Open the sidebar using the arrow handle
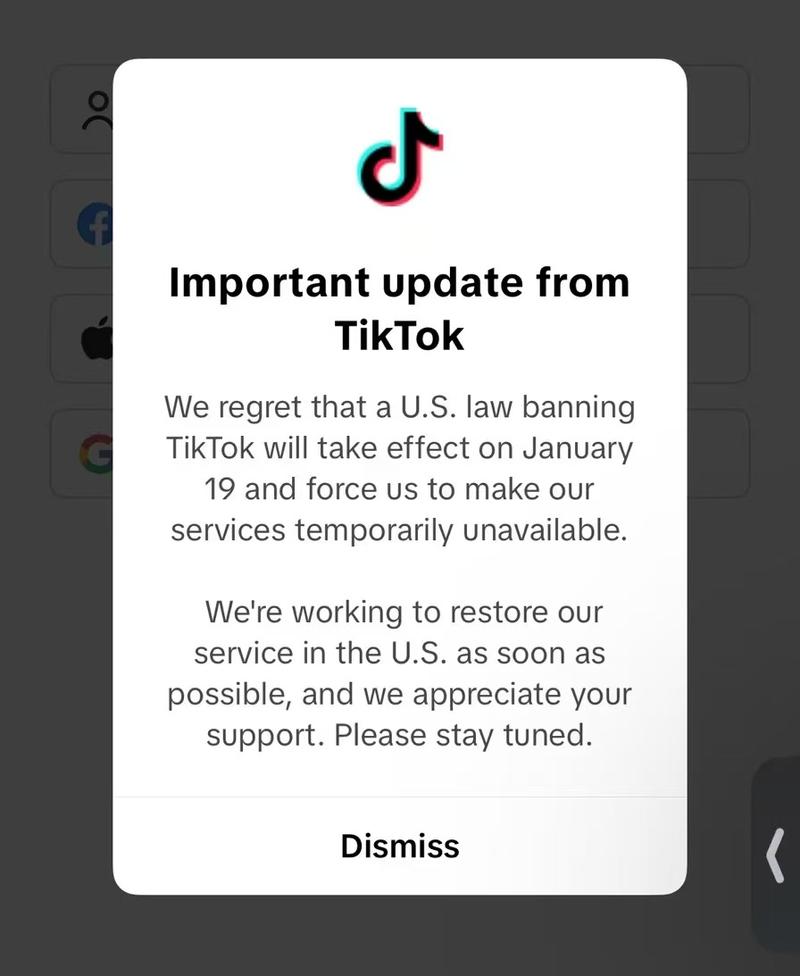 click(x=775, y=855)
